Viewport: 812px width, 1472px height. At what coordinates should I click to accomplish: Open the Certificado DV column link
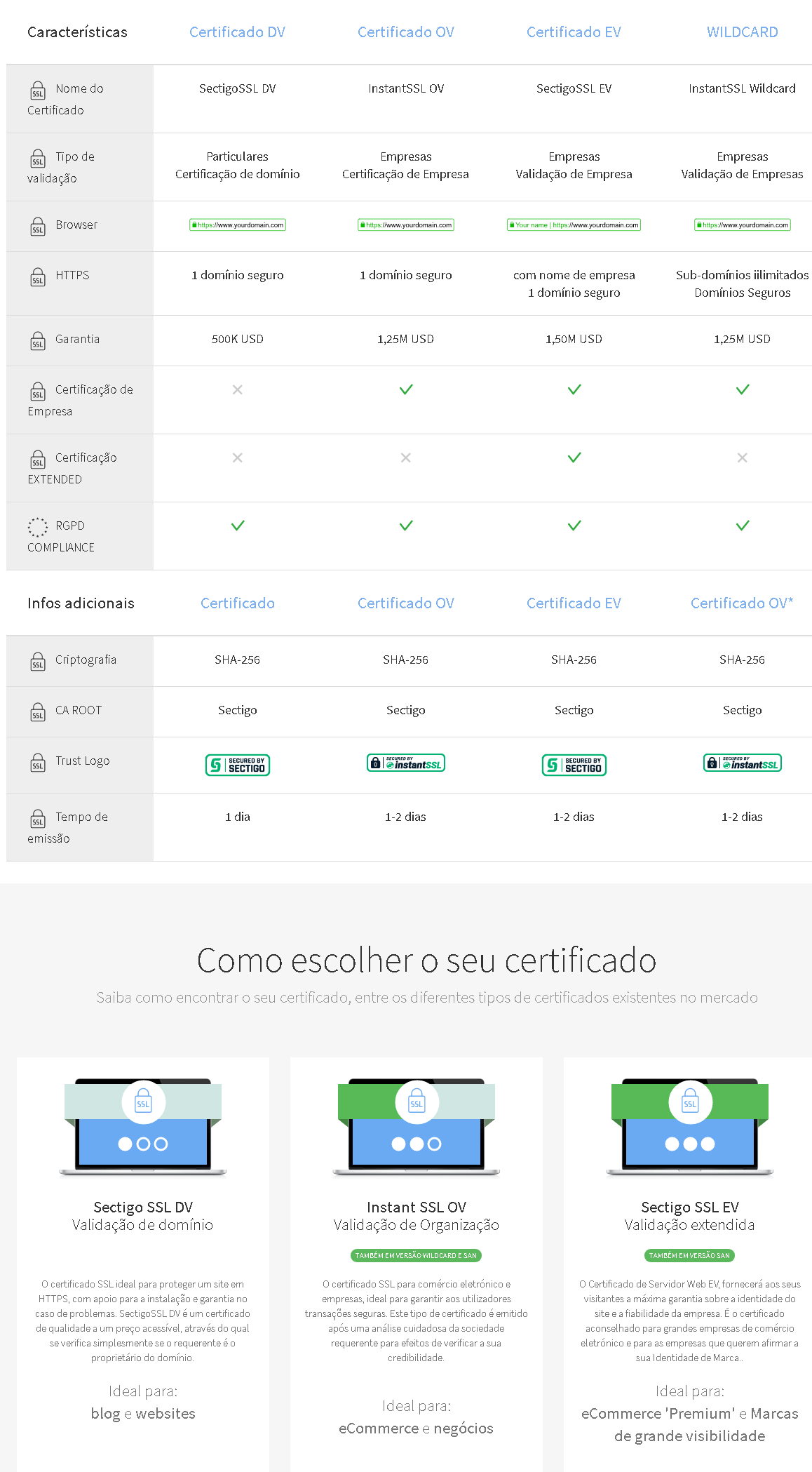pos(237,32)
